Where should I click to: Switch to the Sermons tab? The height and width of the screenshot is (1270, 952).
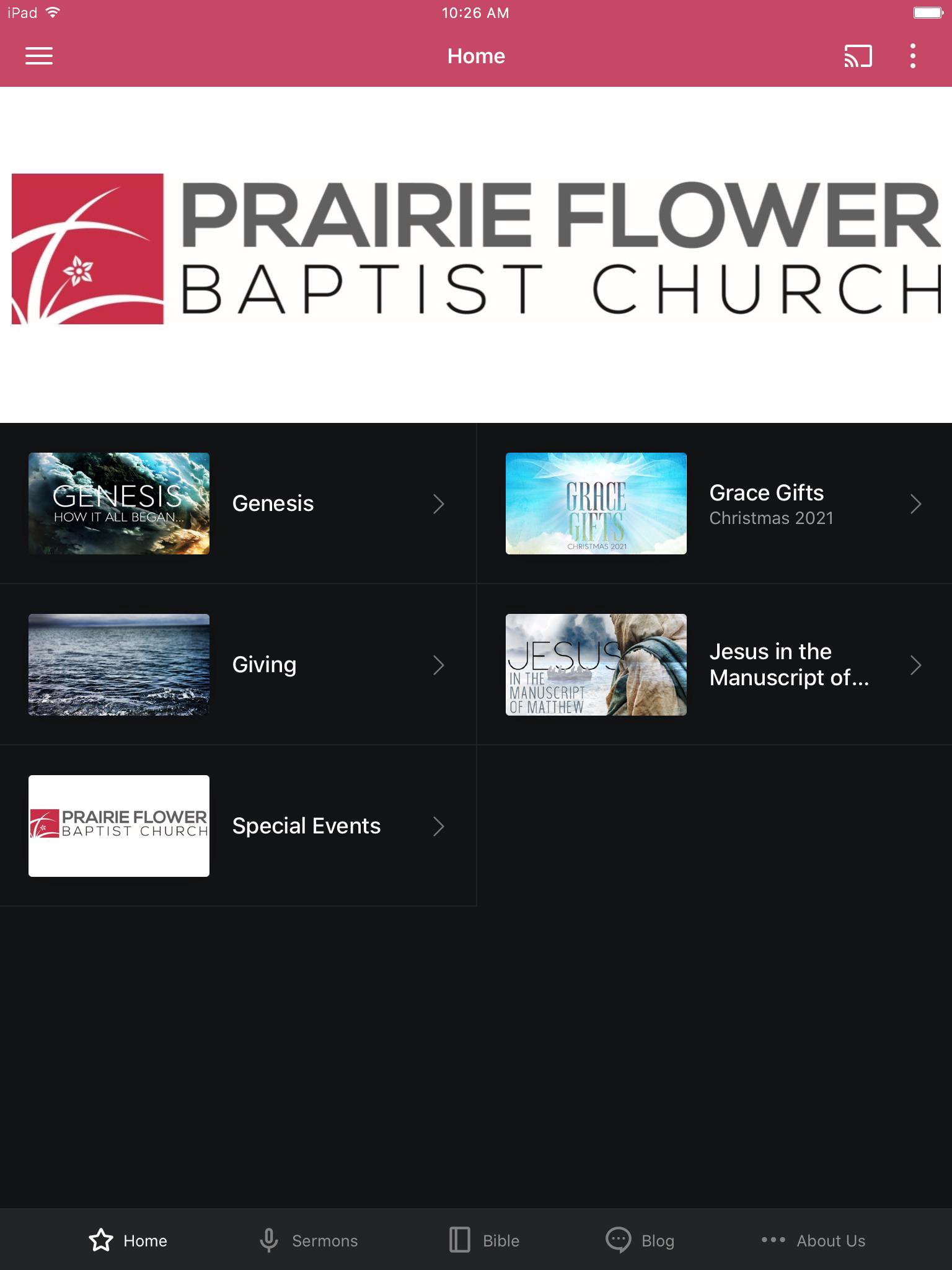(x=309, y=1240)
